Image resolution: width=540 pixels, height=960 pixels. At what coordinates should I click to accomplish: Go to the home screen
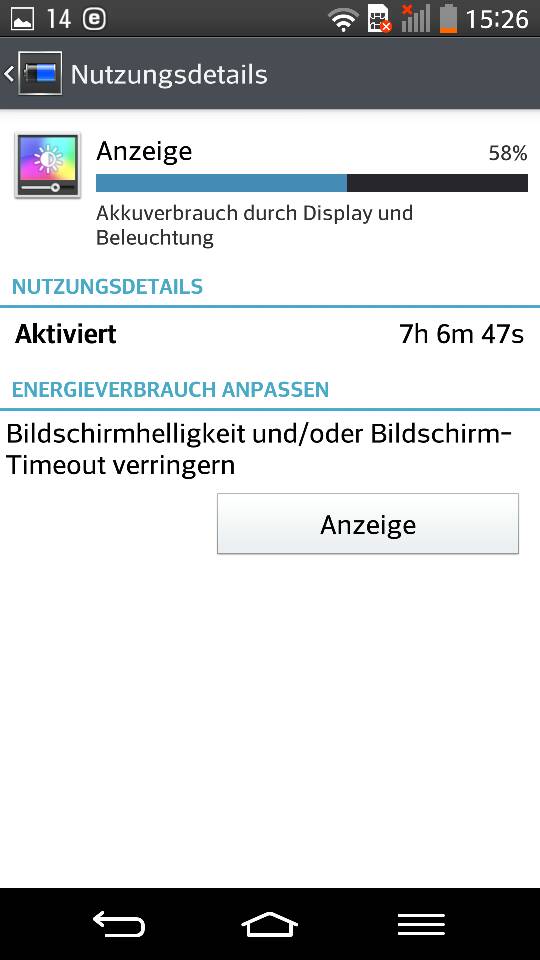click(x=269, y=923)
